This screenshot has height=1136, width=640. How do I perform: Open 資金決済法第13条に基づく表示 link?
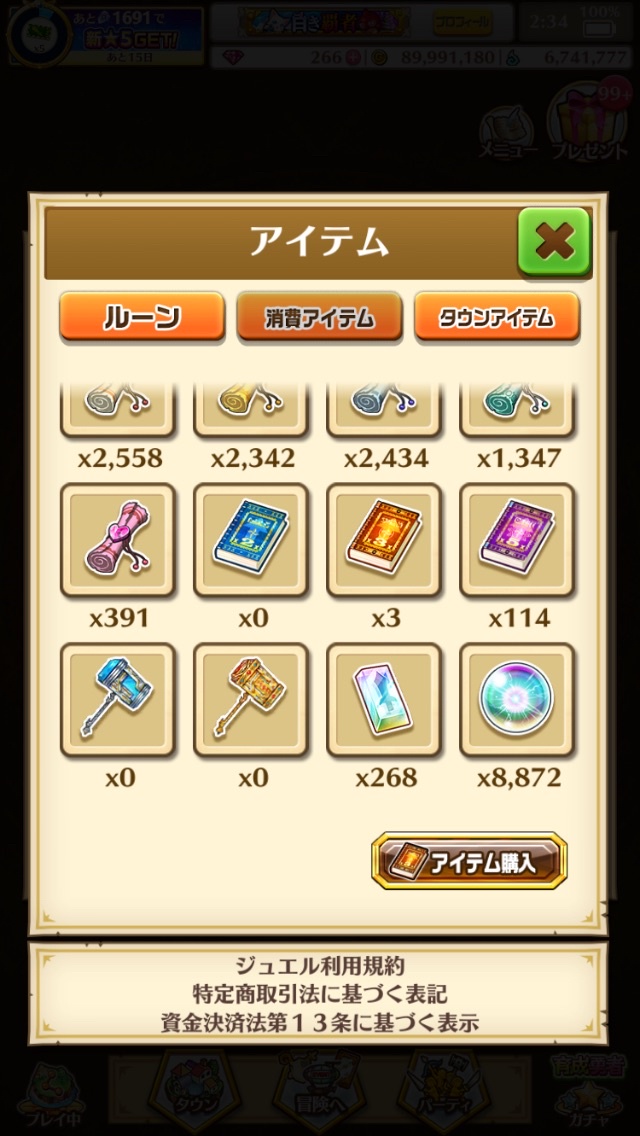(319, 1022)
